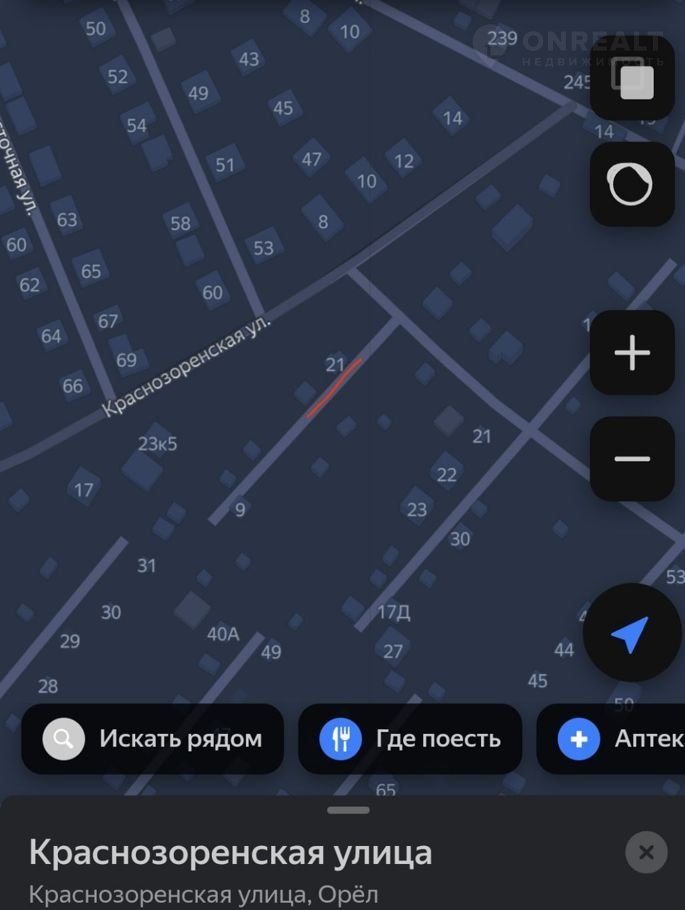The width and height of the screenshot is (685, 910).
Task: Open the Alice voice assistant button
Action: [632, 184]
